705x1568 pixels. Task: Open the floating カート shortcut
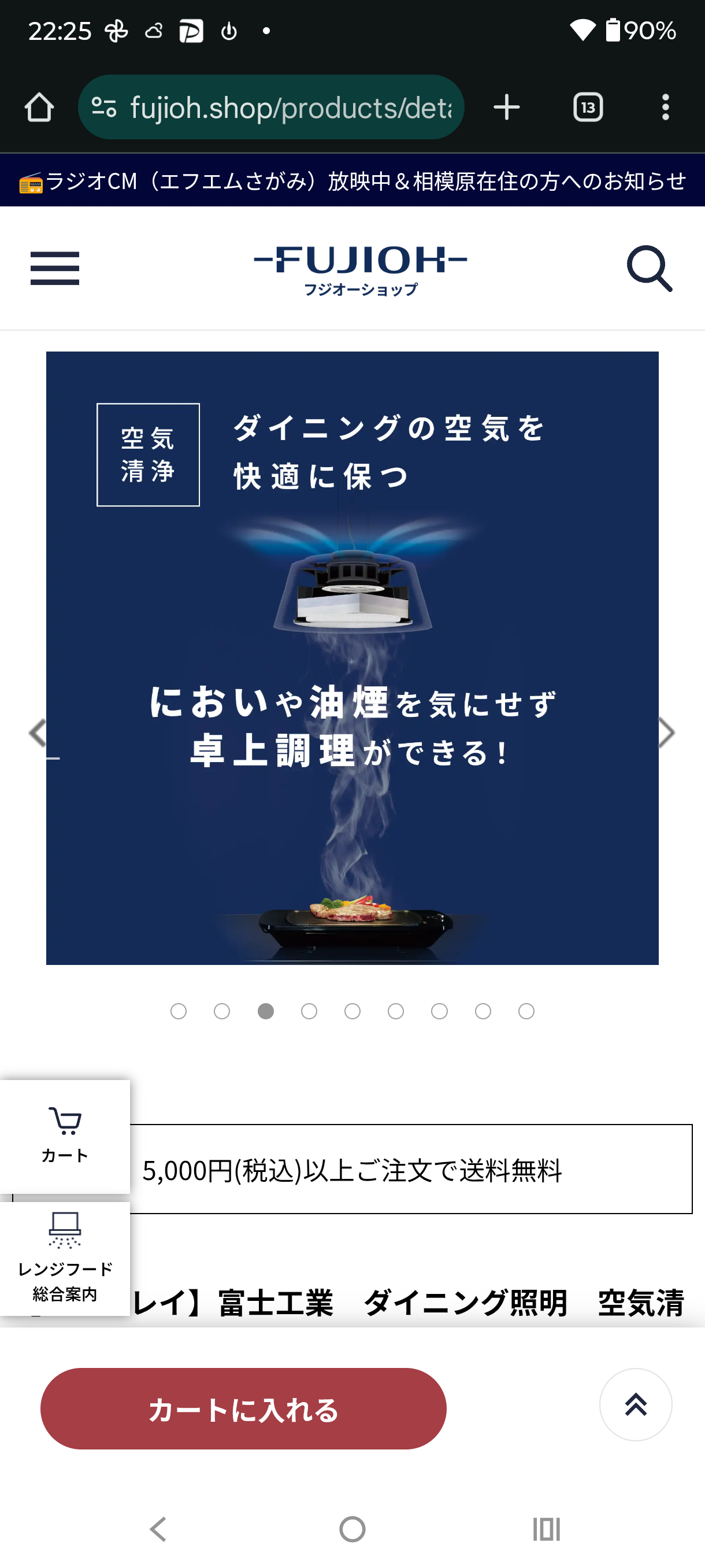[x=65, y=1136]
